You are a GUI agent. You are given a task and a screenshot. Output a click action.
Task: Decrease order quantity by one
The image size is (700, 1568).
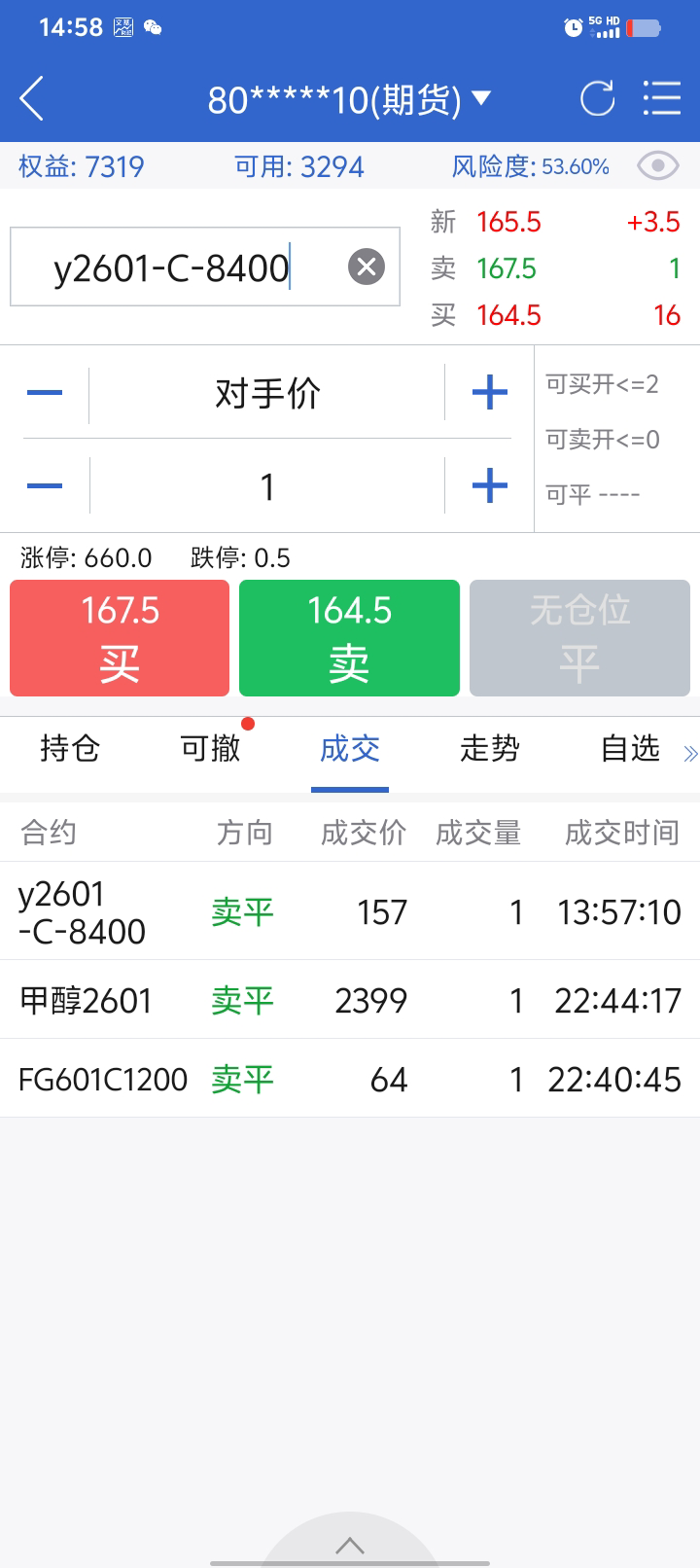(x=45, y=485)
